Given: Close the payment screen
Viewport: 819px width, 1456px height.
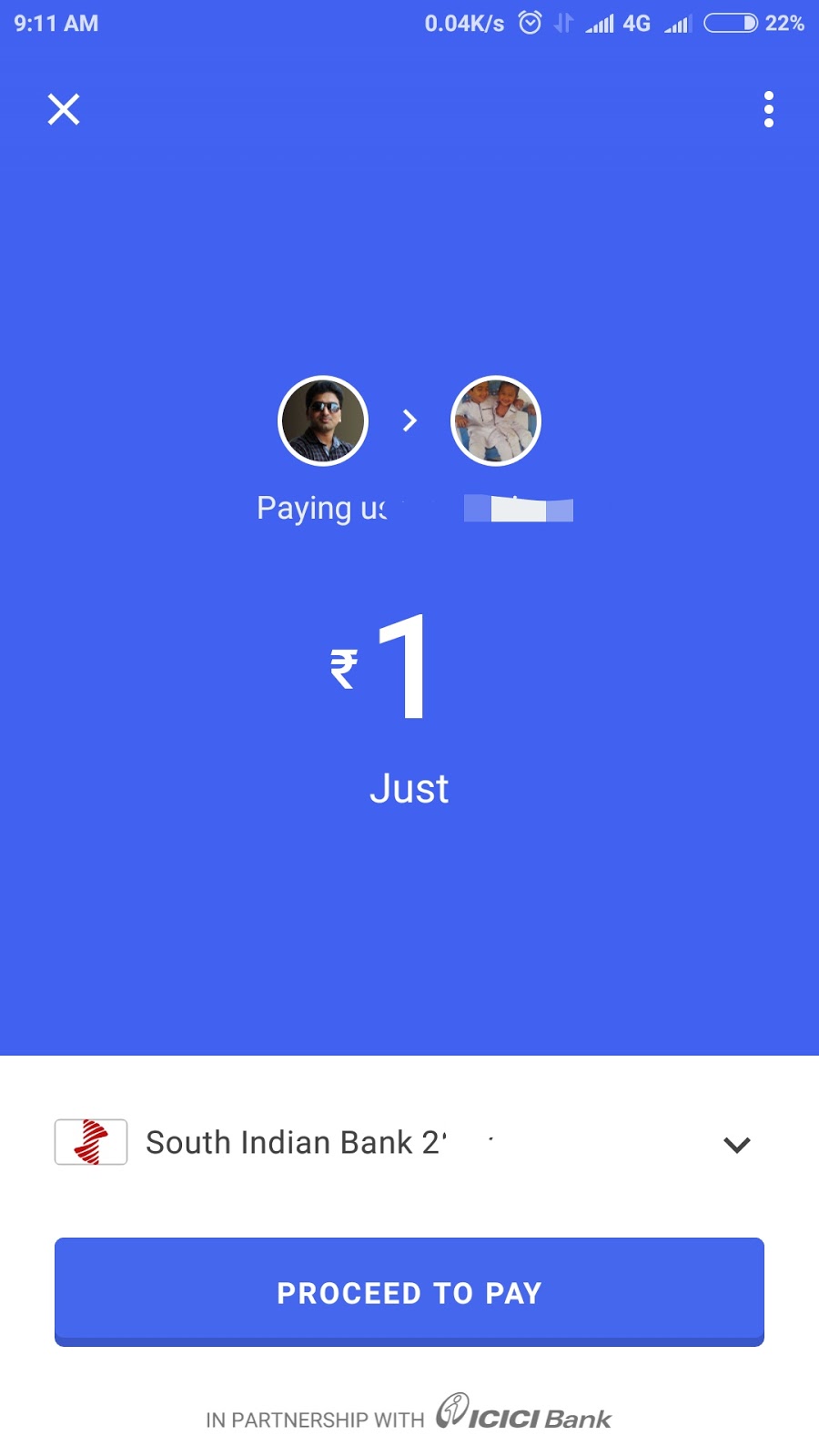Looking at the screenshot, I should tap(64, 109).
